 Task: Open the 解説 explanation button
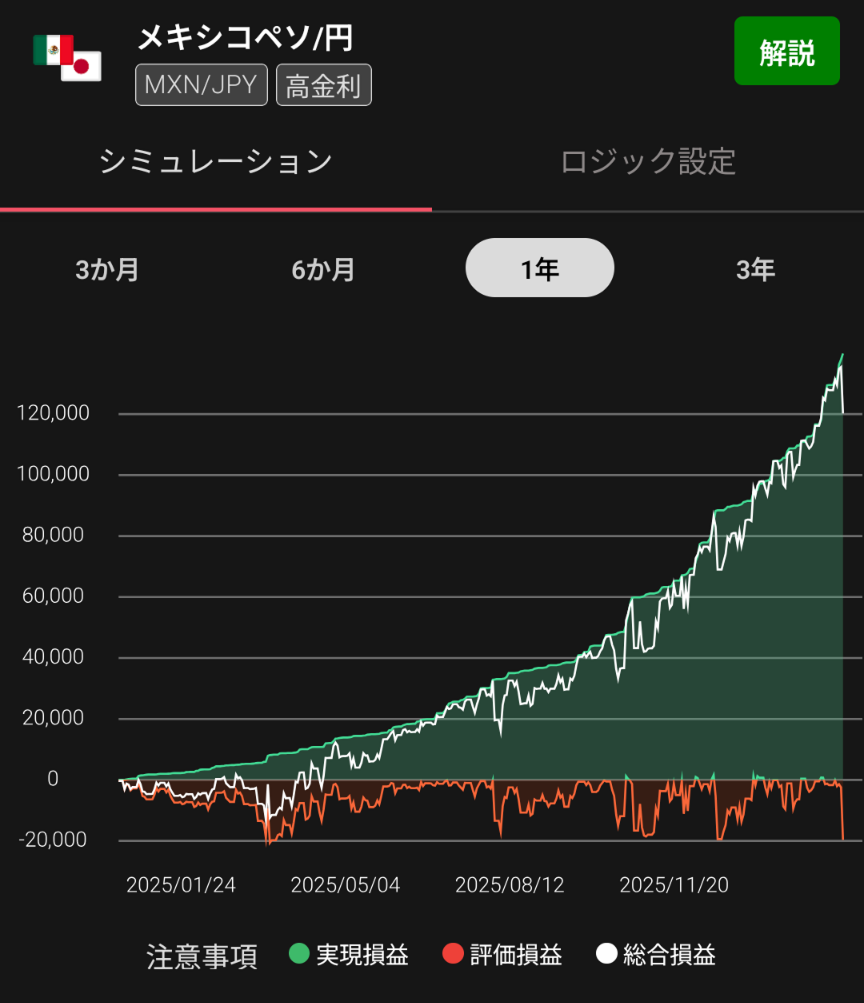786,51
